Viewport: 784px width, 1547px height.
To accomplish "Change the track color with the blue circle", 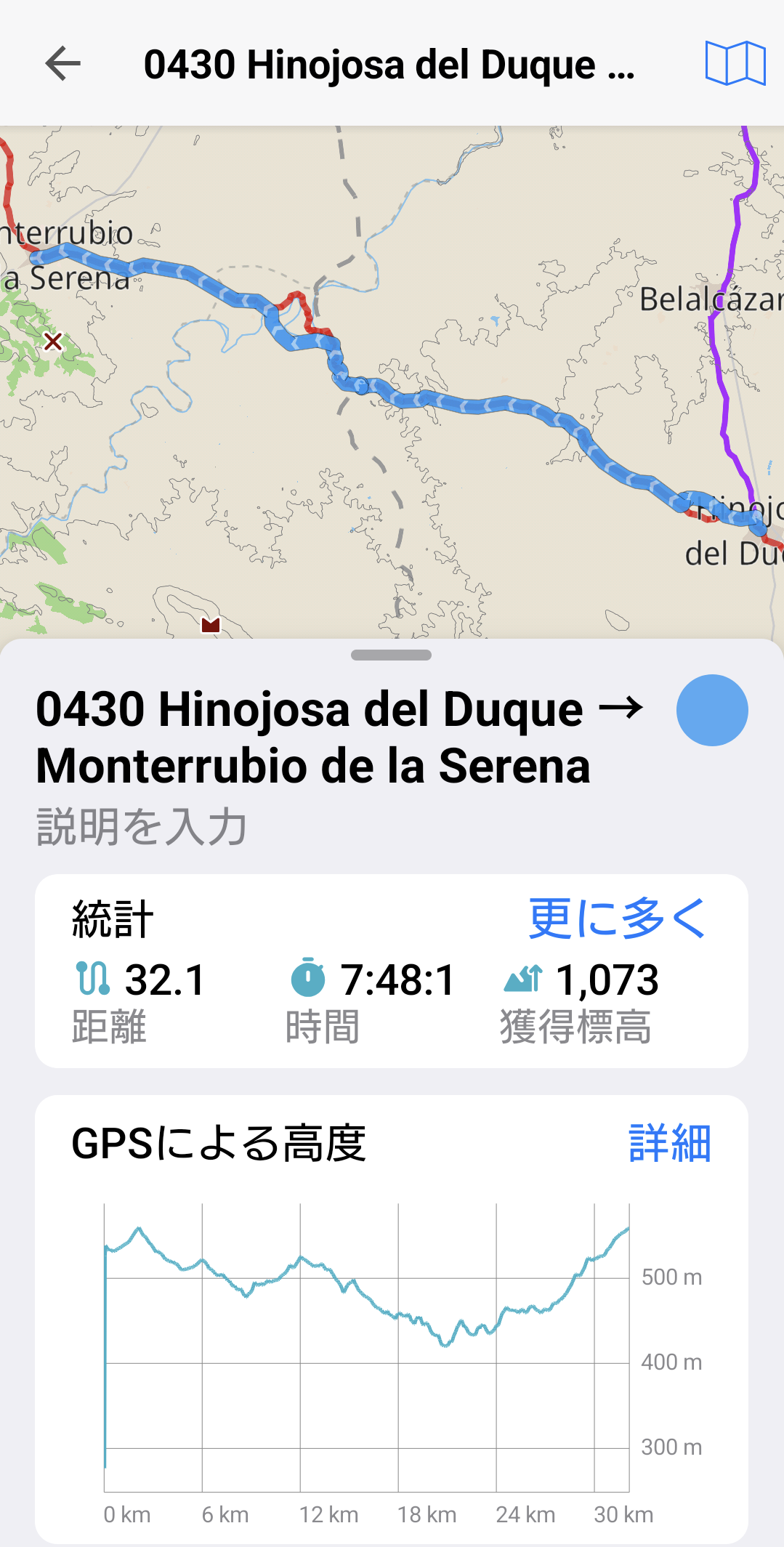I will pos(711,710).
